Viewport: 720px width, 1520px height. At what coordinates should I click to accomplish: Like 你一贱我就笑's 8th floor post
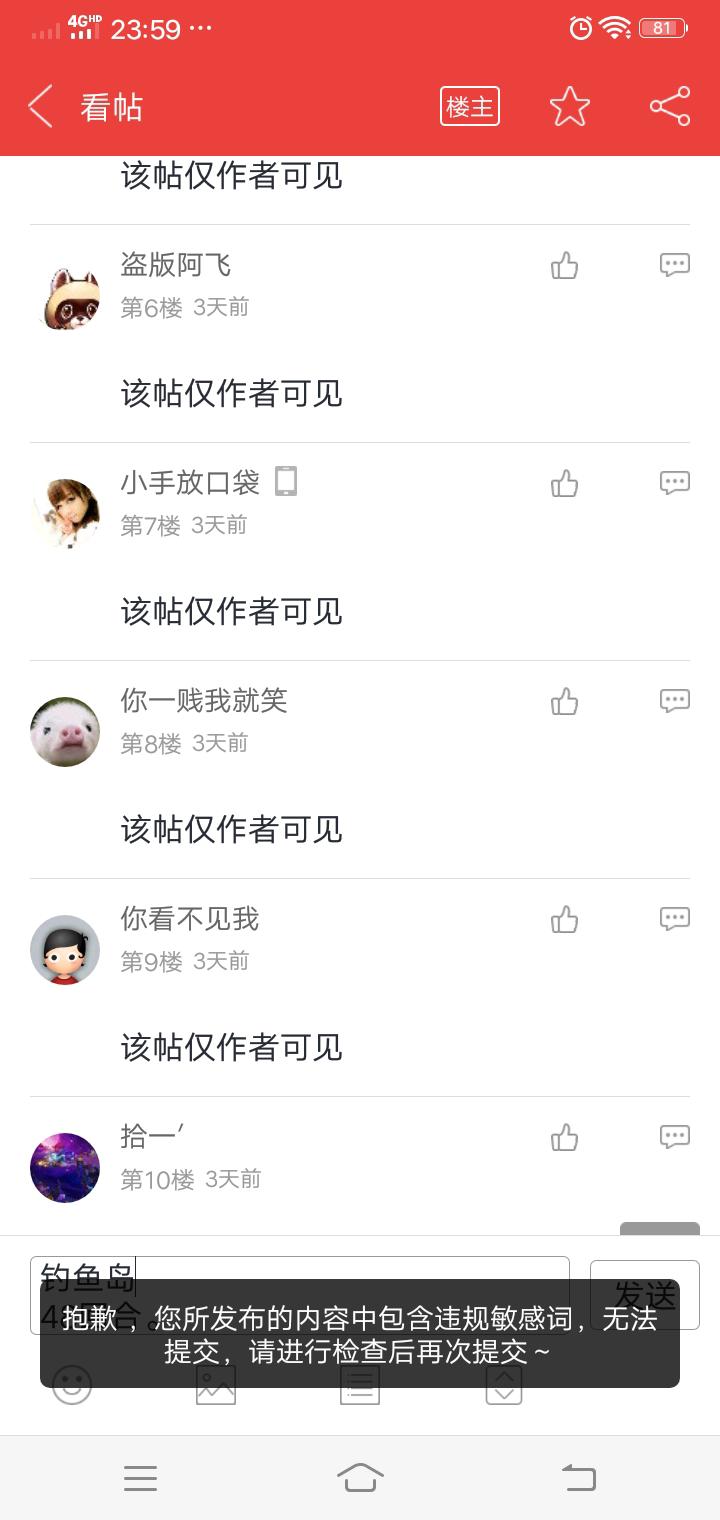565,702
